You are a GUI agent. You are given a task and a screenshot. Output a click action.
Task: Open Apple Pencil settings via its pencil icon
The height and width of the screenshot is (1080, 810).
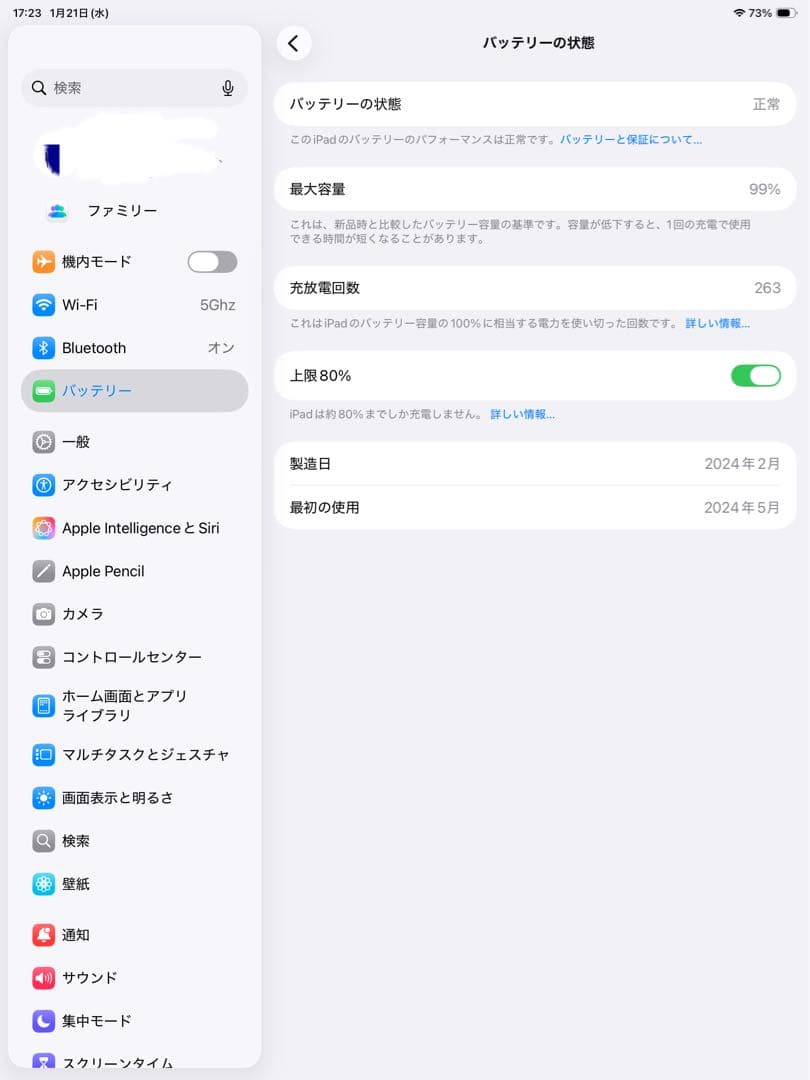42,571
